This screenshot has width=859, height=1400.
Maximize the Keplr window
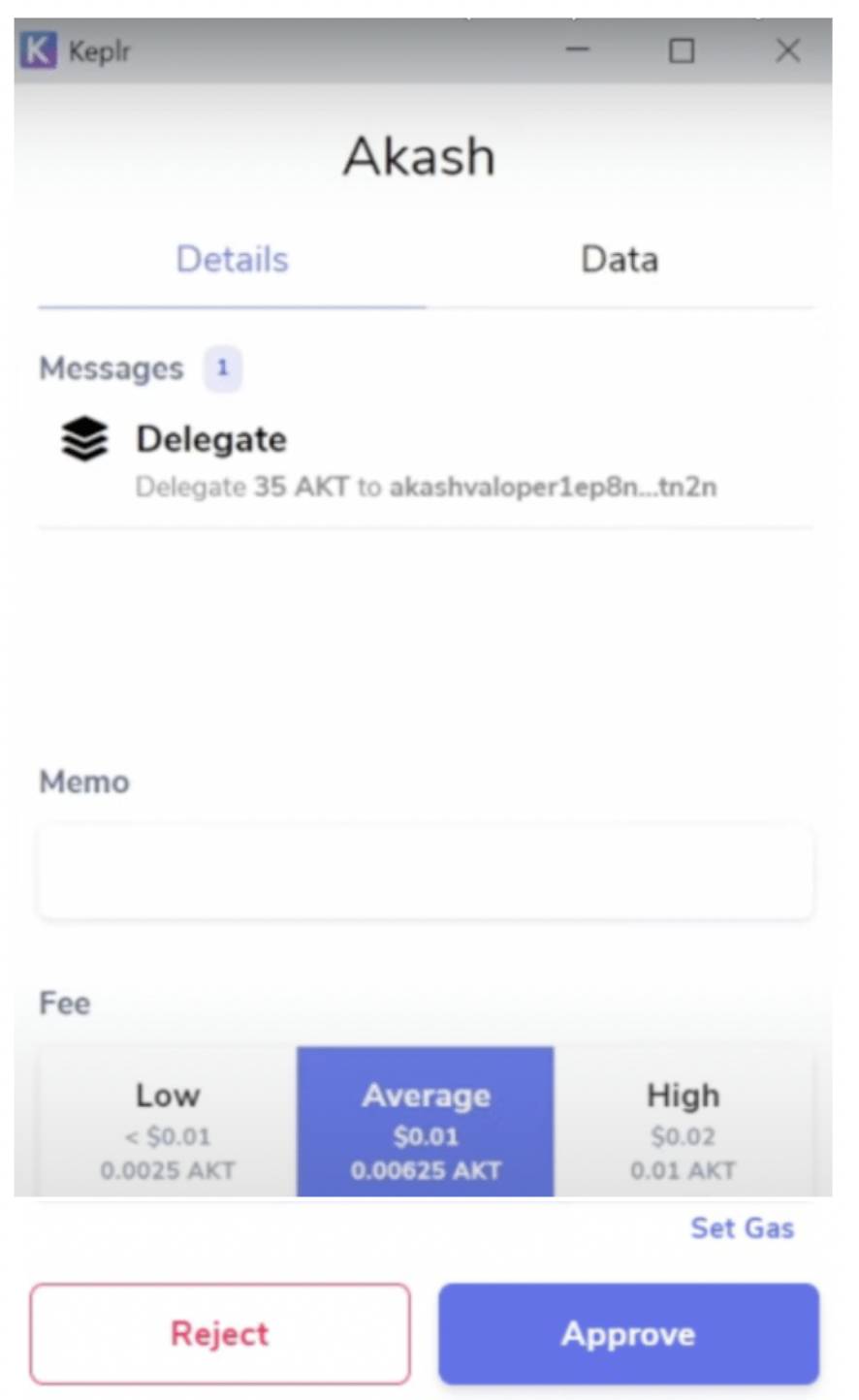point(682,50)
